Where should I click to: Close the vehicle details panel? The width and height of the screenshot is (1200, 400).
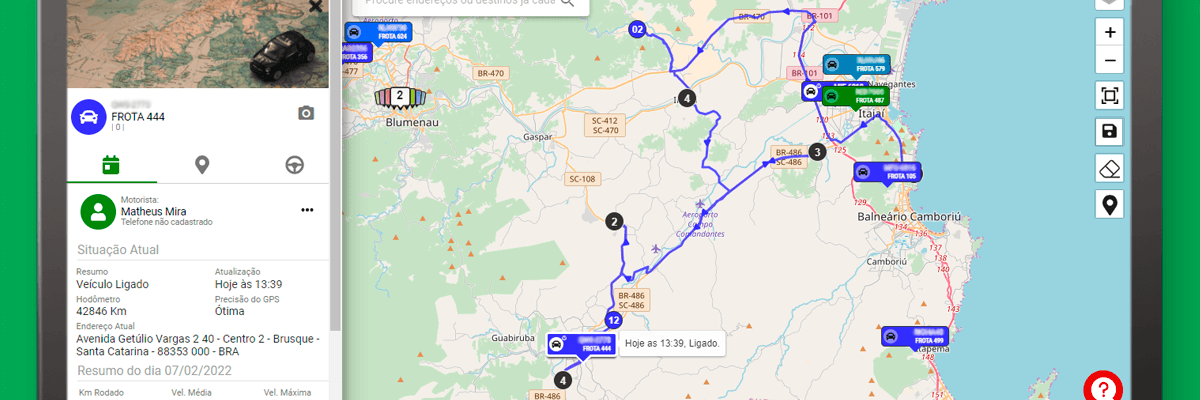315,6
